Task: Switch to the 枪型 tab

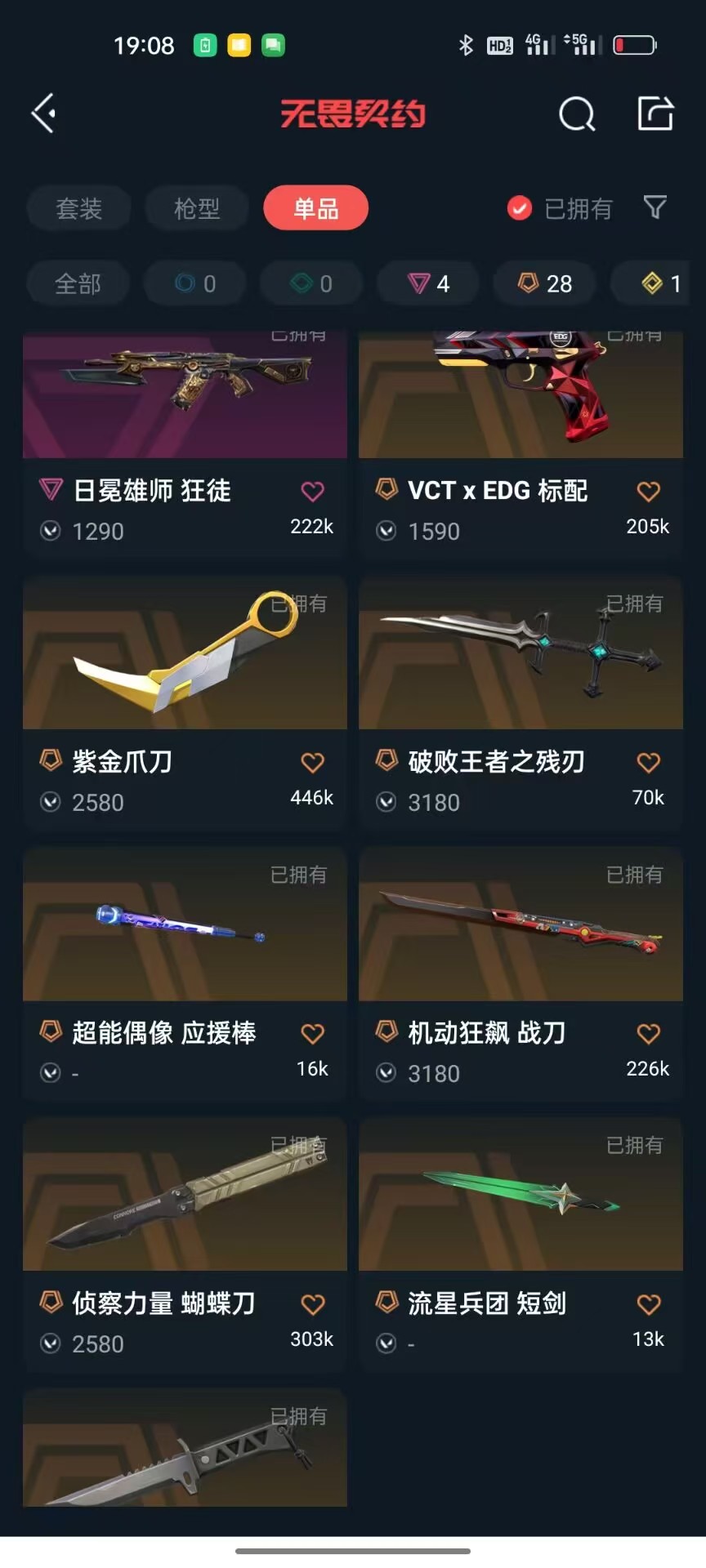Action: (x=197, y=208)
